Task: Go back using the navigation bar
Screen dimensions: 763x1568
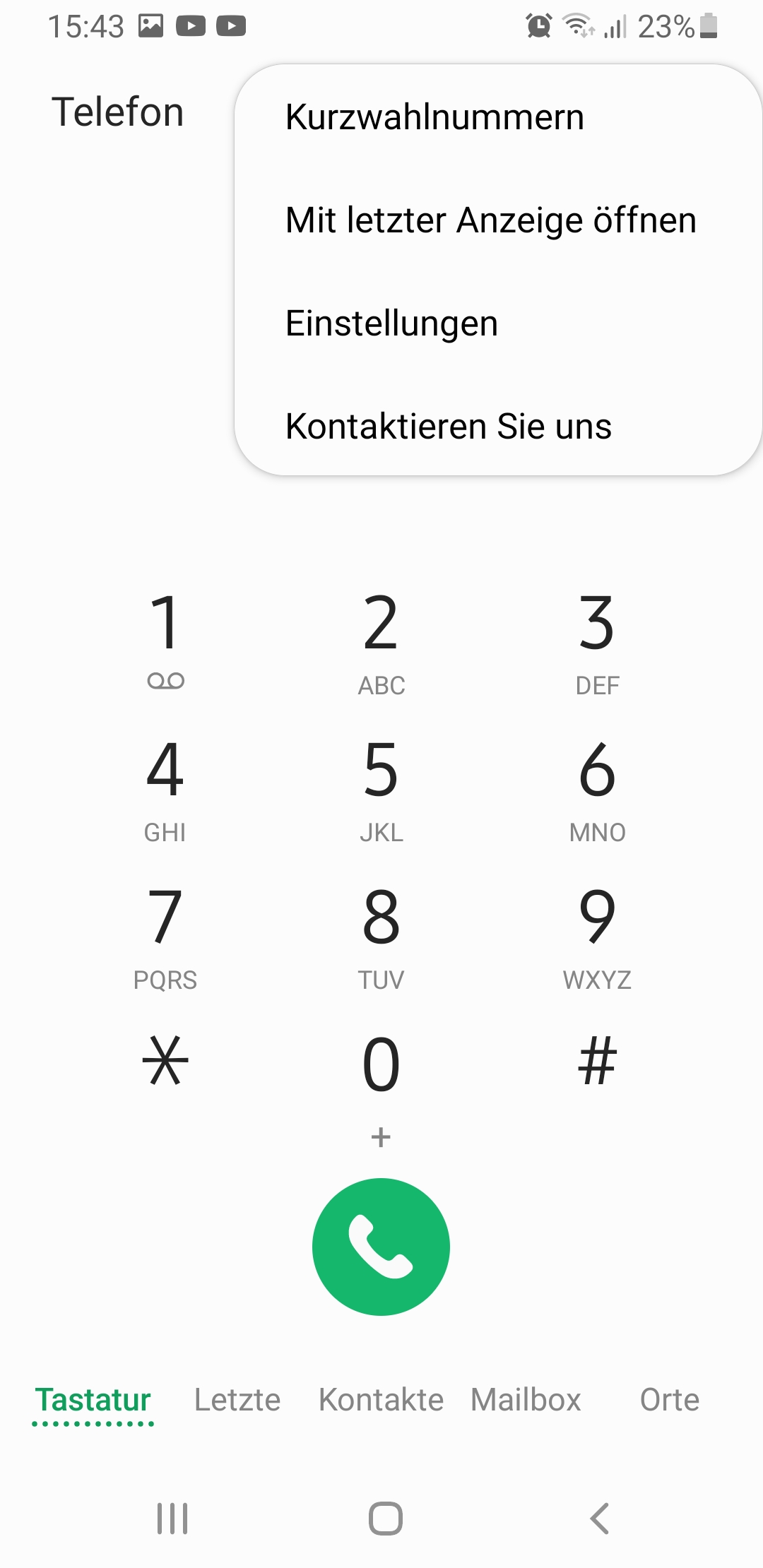Action: [600, 1519]
